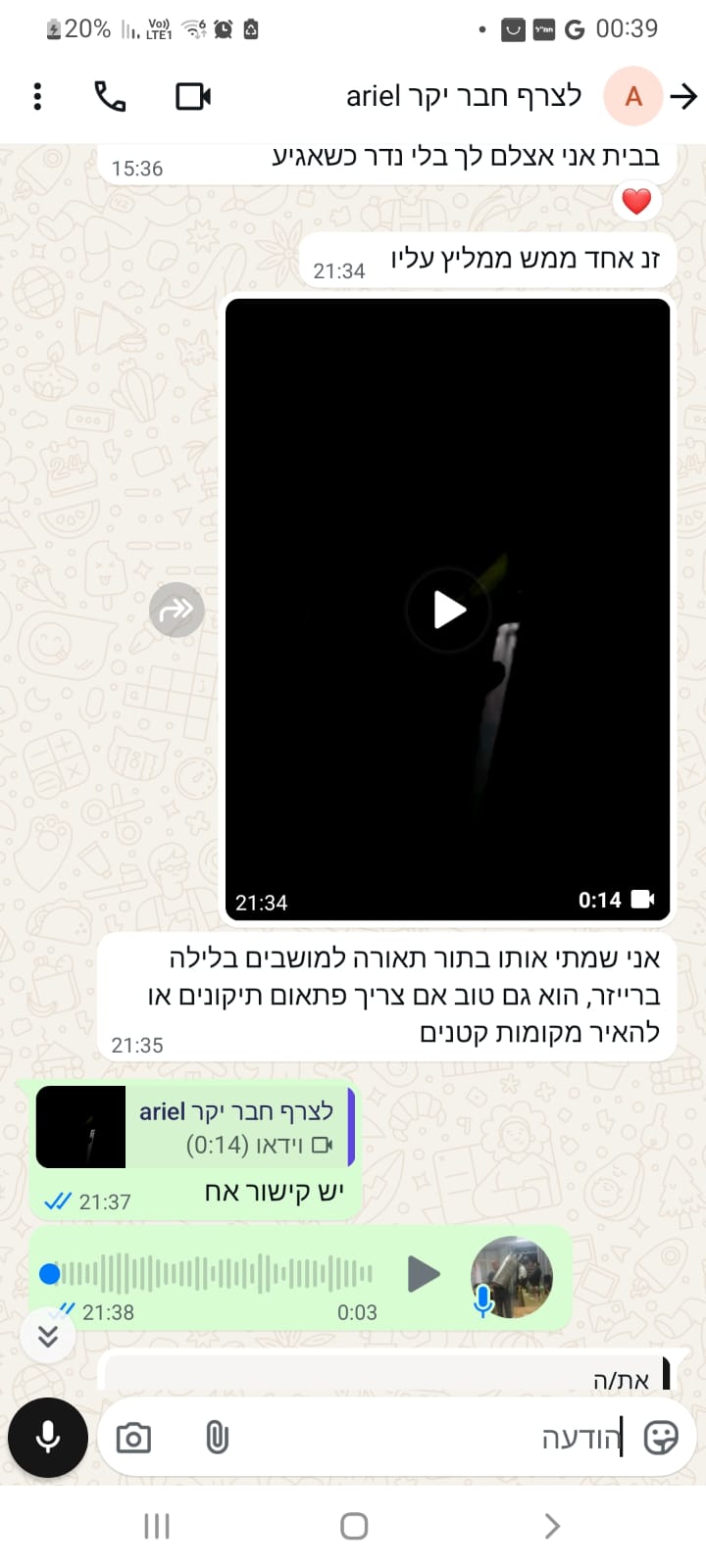Forward the video with the arrow button
This screenshot has width=706, height=1568.
point(176,610)
